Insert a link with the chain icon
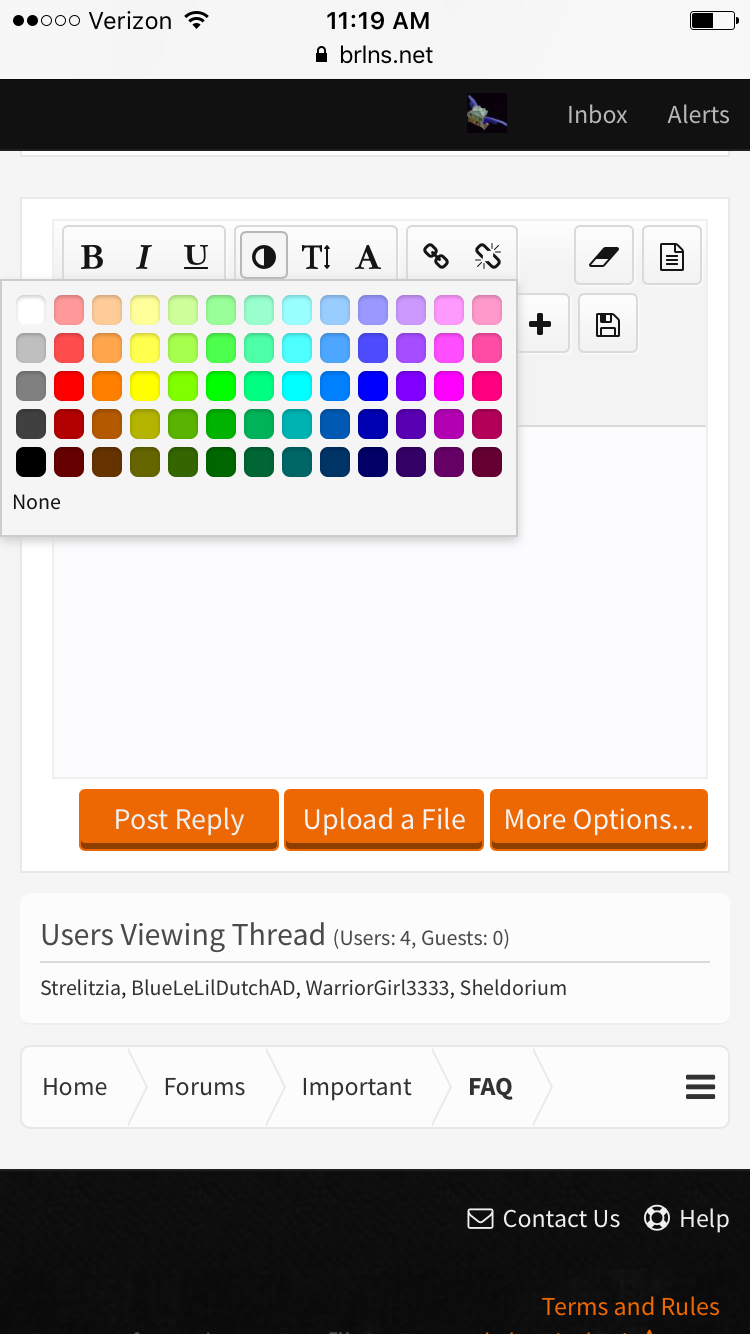The width and height of the screenshot is (750, 1334). [x=436, y=256]
